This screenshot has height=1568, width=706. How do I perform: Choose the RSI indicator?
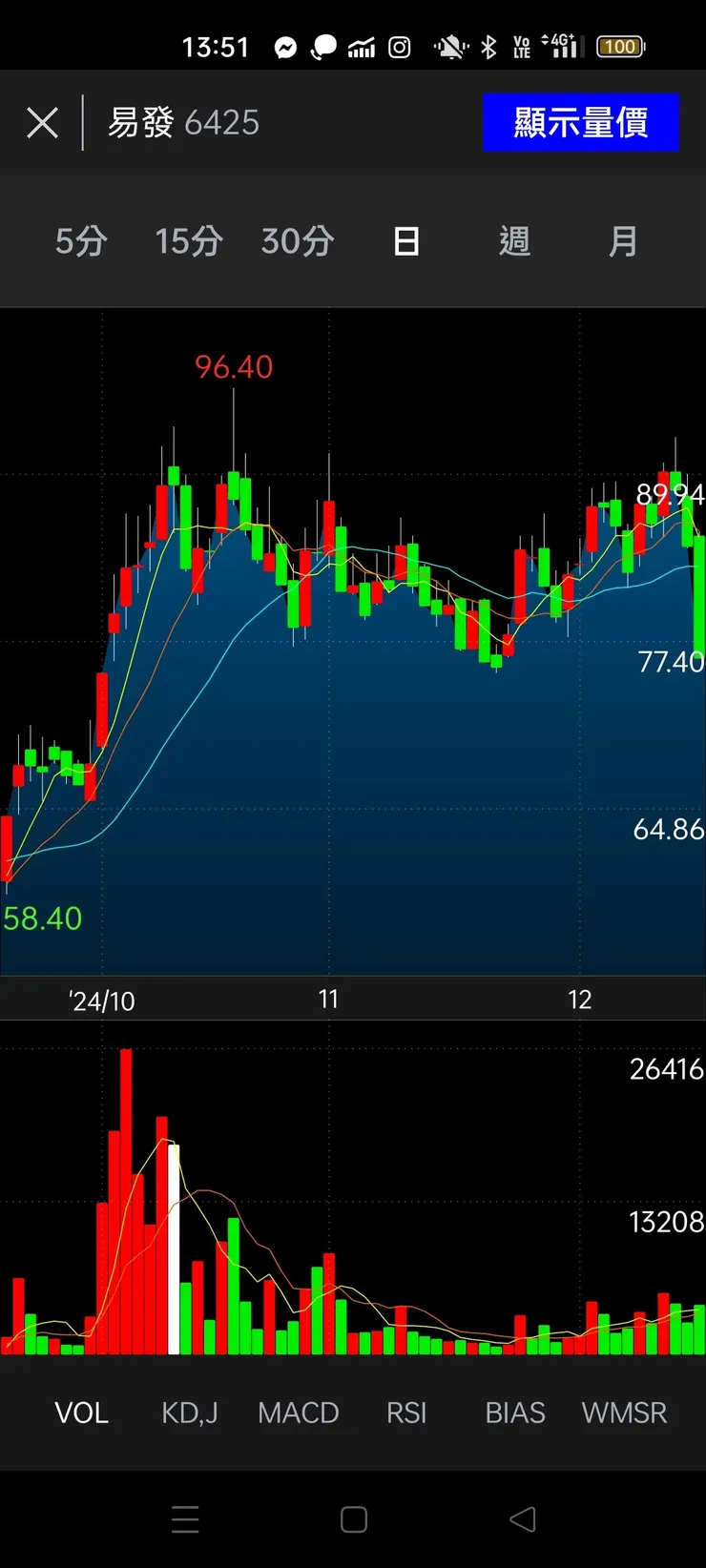tap(406, 1413)
